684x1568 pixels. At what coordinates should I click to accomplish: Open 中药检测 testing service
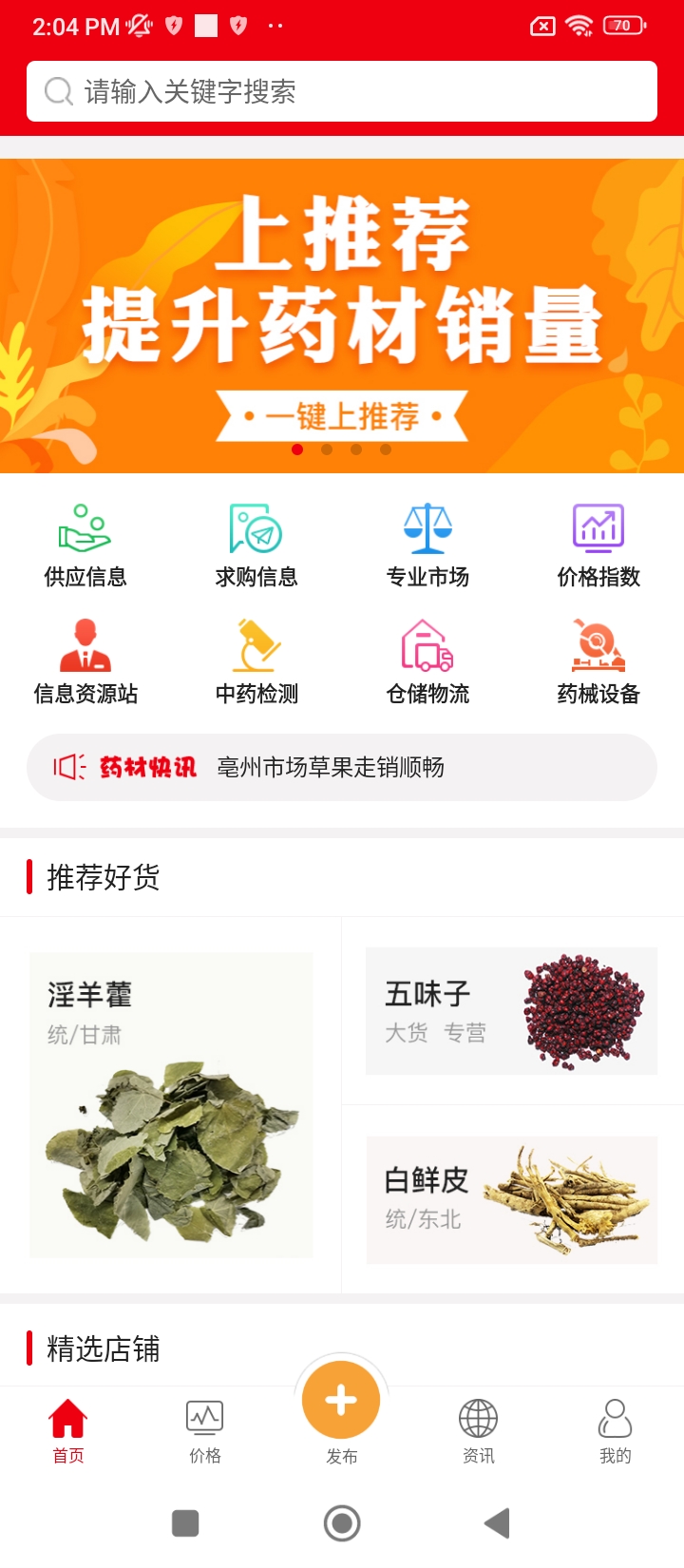(x=256, y=662)
